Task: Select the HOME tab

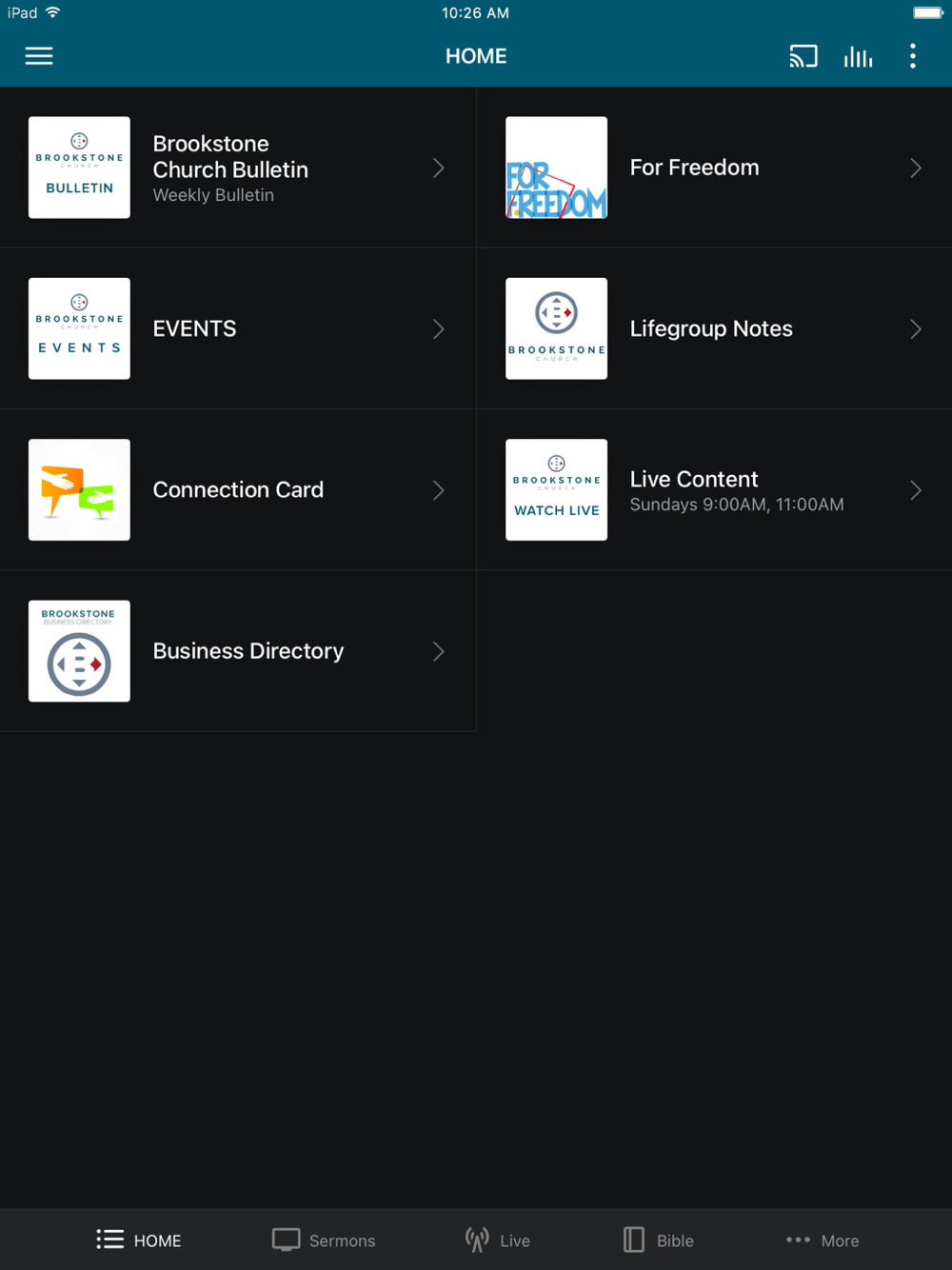Action: point(139,1240)
